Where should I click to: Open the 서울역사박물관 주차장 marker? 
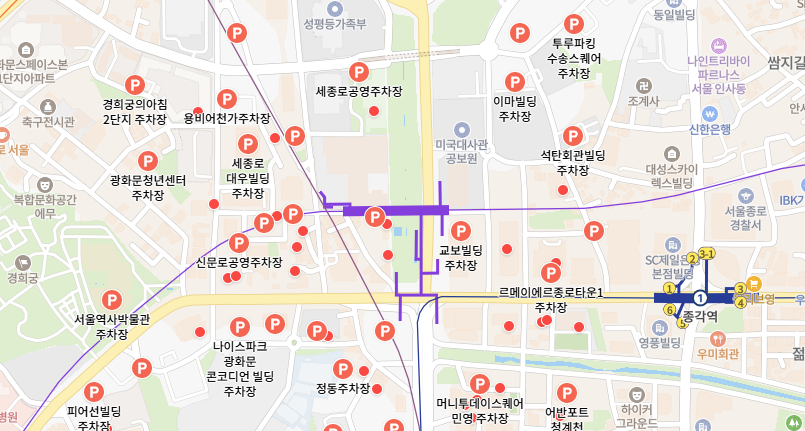[112, 300]
